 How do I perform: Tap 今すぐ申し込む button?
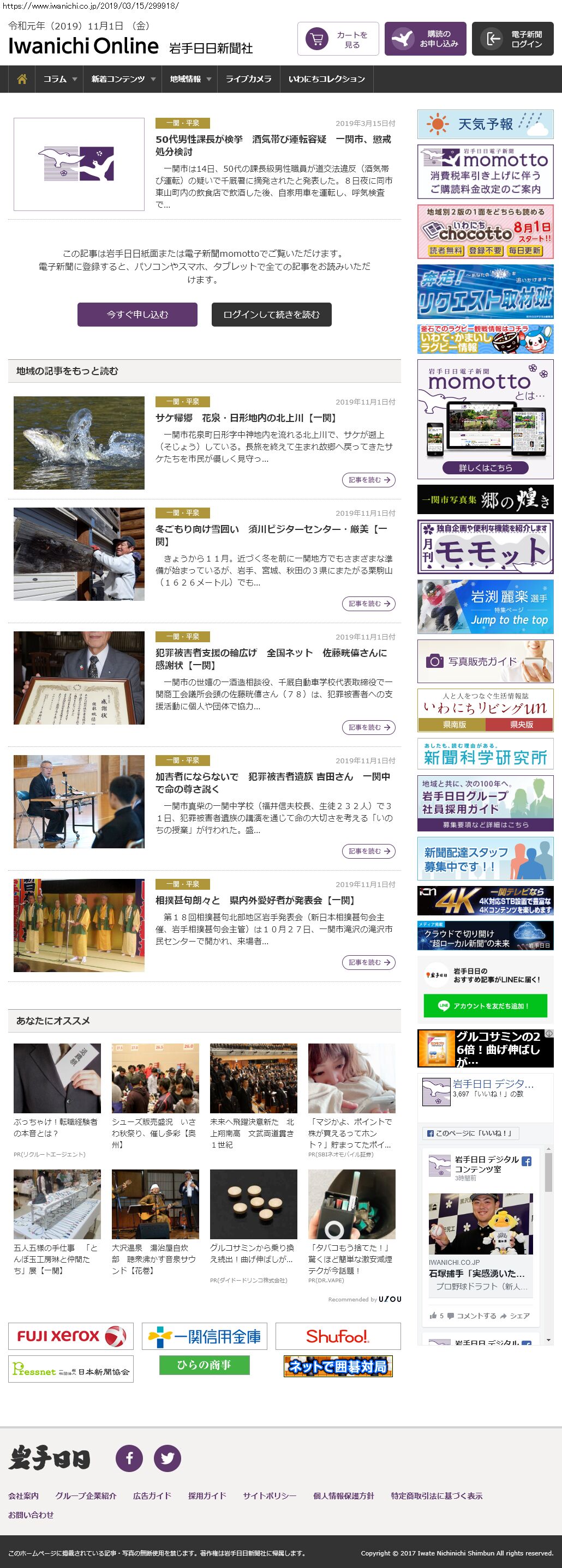pyautogui.click(x=137, y=315)
